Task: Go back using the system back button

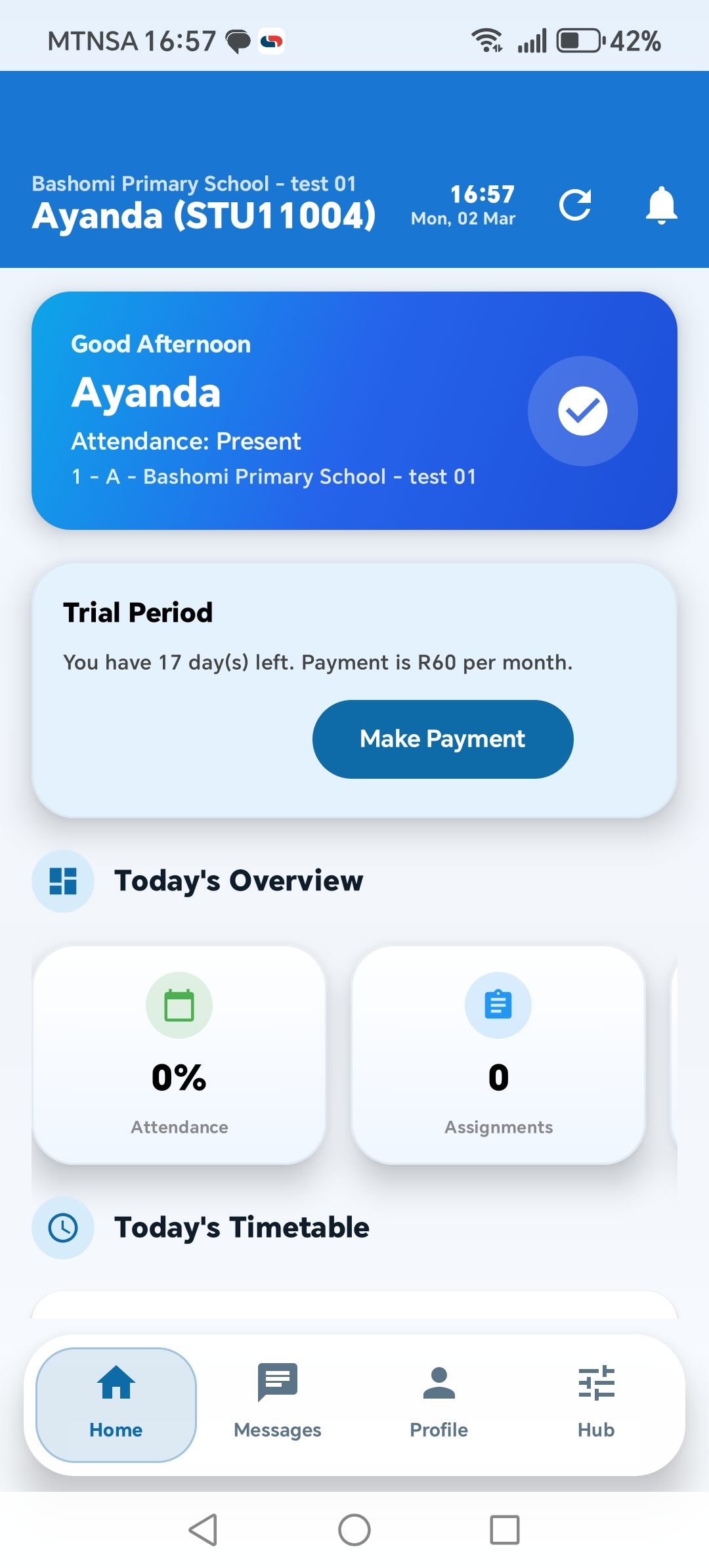Action: (x=203, y=1530)
